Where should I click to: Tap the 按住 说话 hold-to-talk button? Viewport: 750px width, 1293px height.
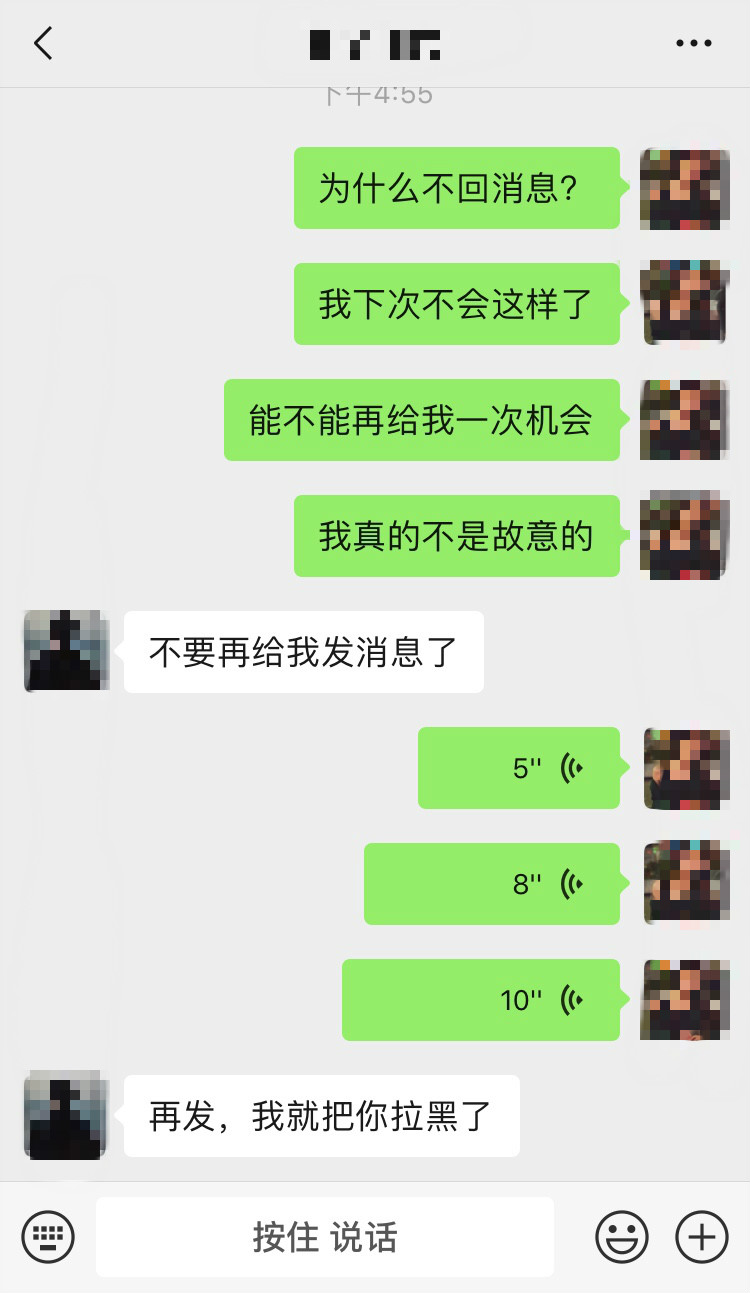325,1237
